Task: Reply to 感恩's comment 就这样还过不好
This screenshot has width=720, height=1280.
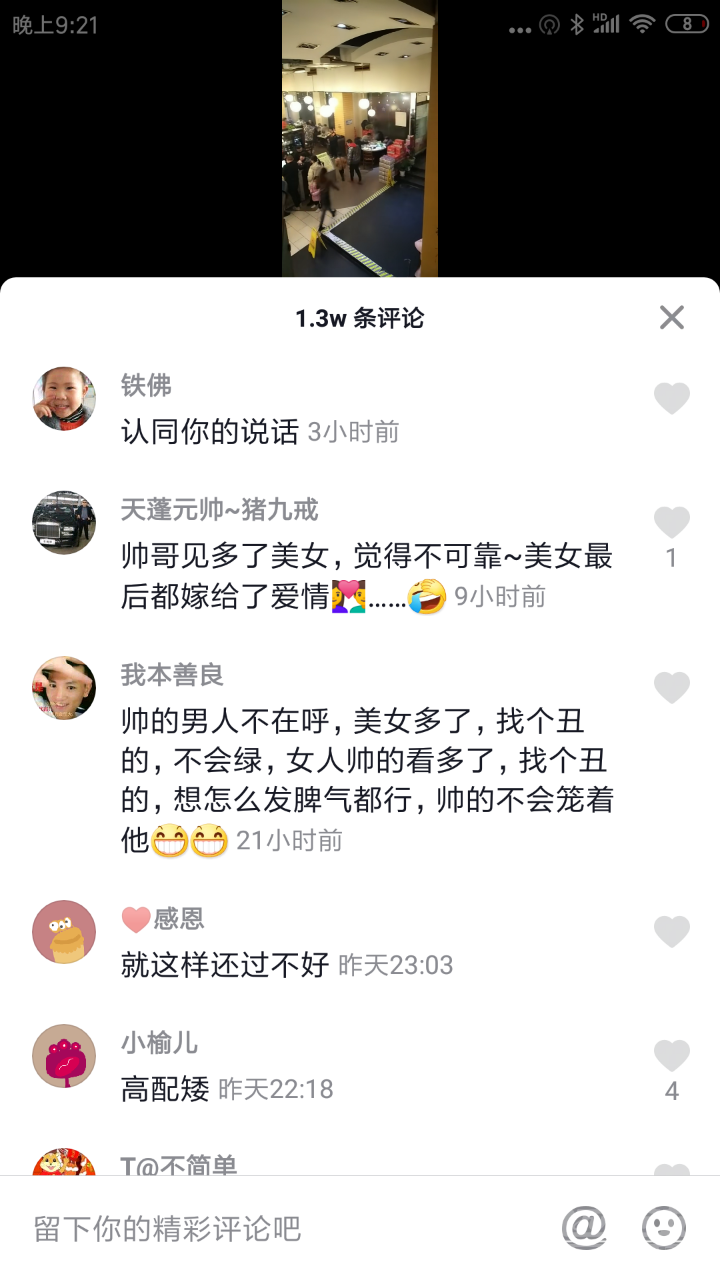Action: click(225, 965)
